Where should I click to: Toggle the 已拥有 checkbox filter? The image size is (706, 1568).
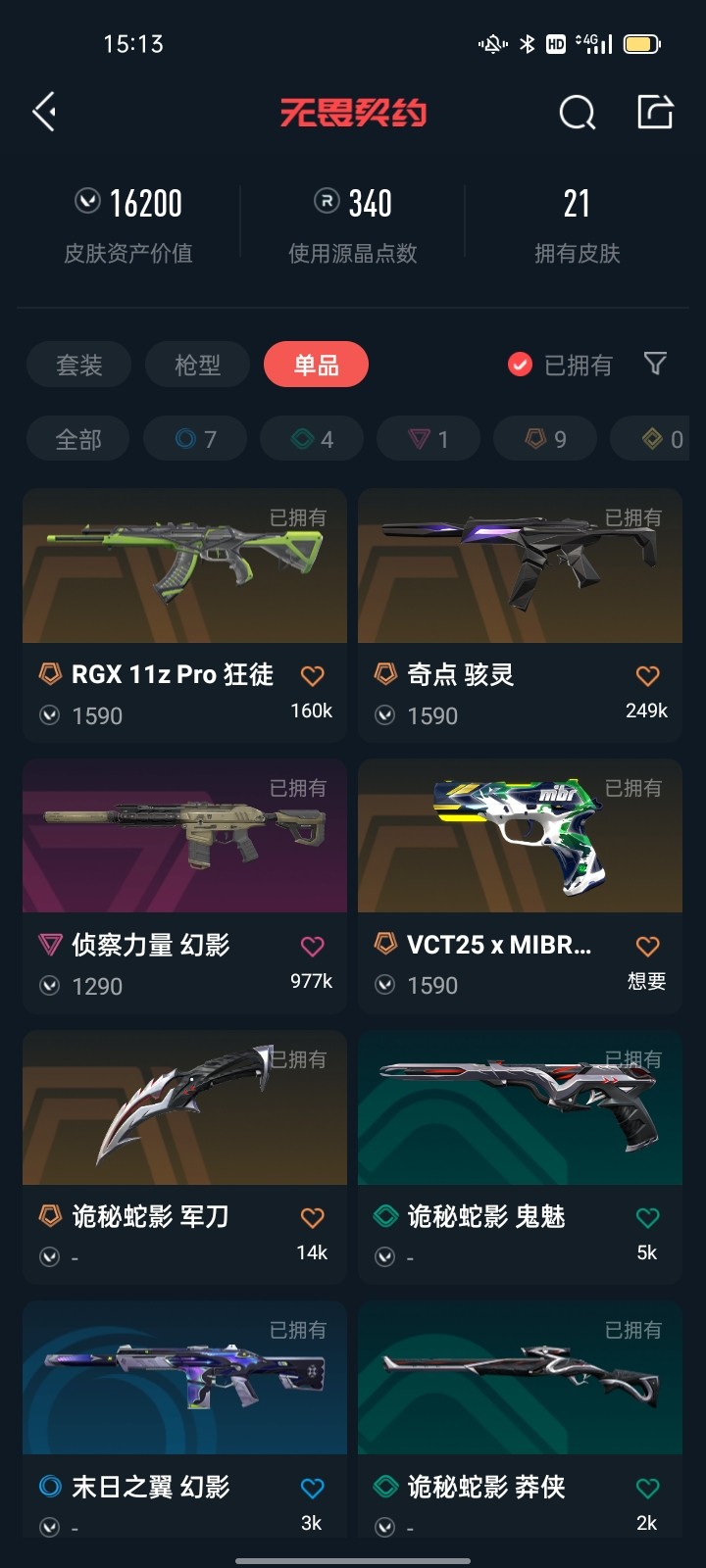click(521, 366)
